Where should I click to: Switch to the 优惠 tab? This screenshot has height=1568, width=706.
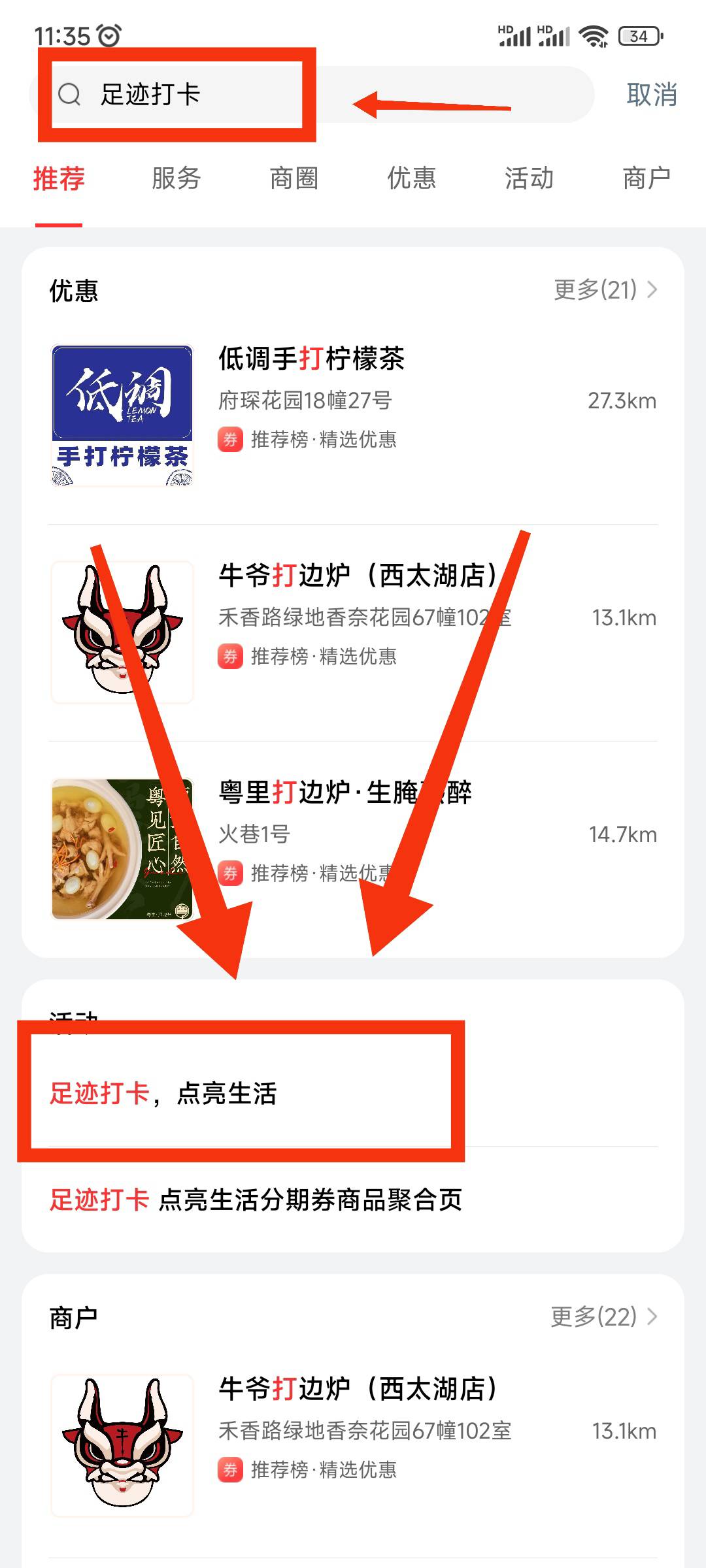[x=411, y=178]
